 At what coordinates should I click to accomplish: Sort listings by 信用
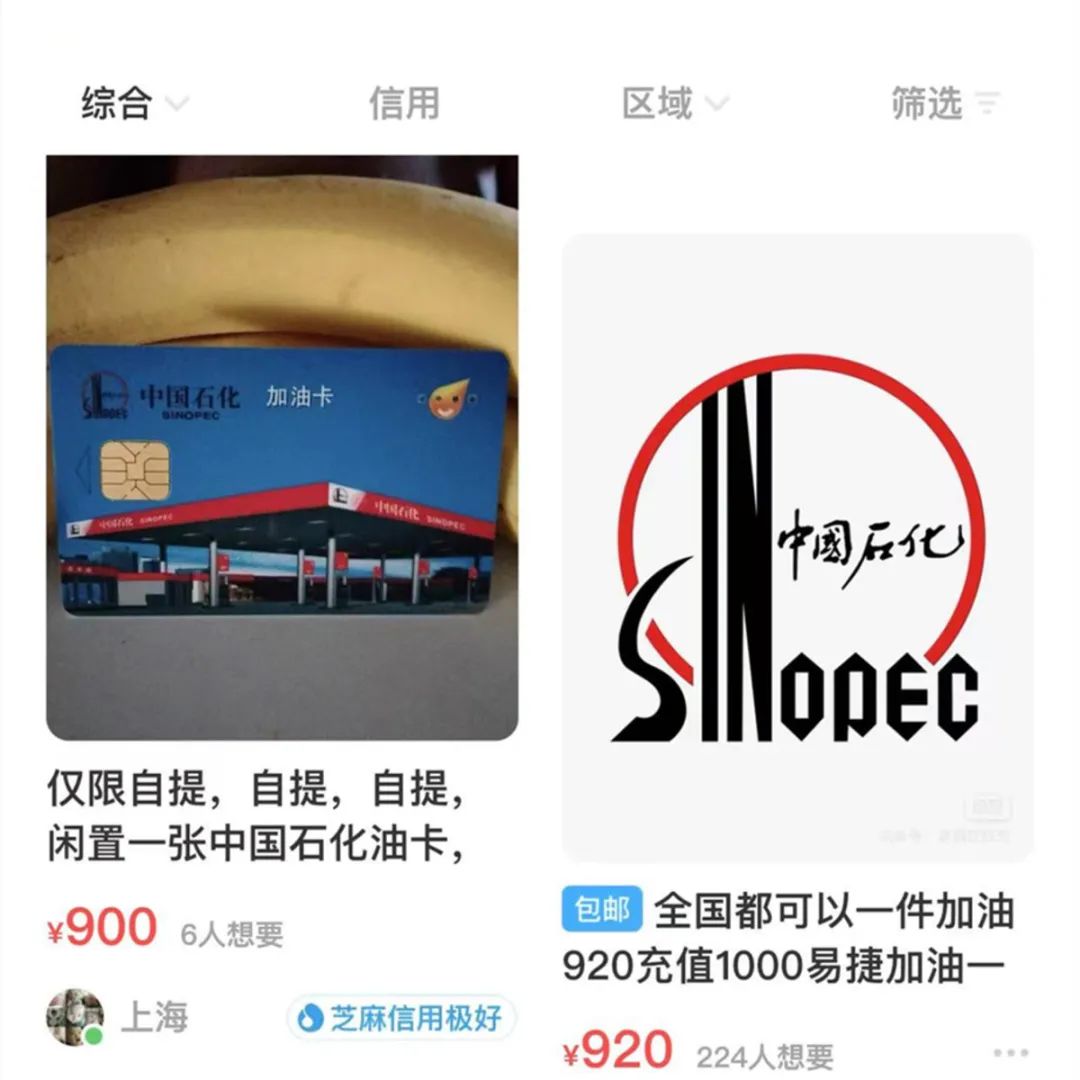404,103
